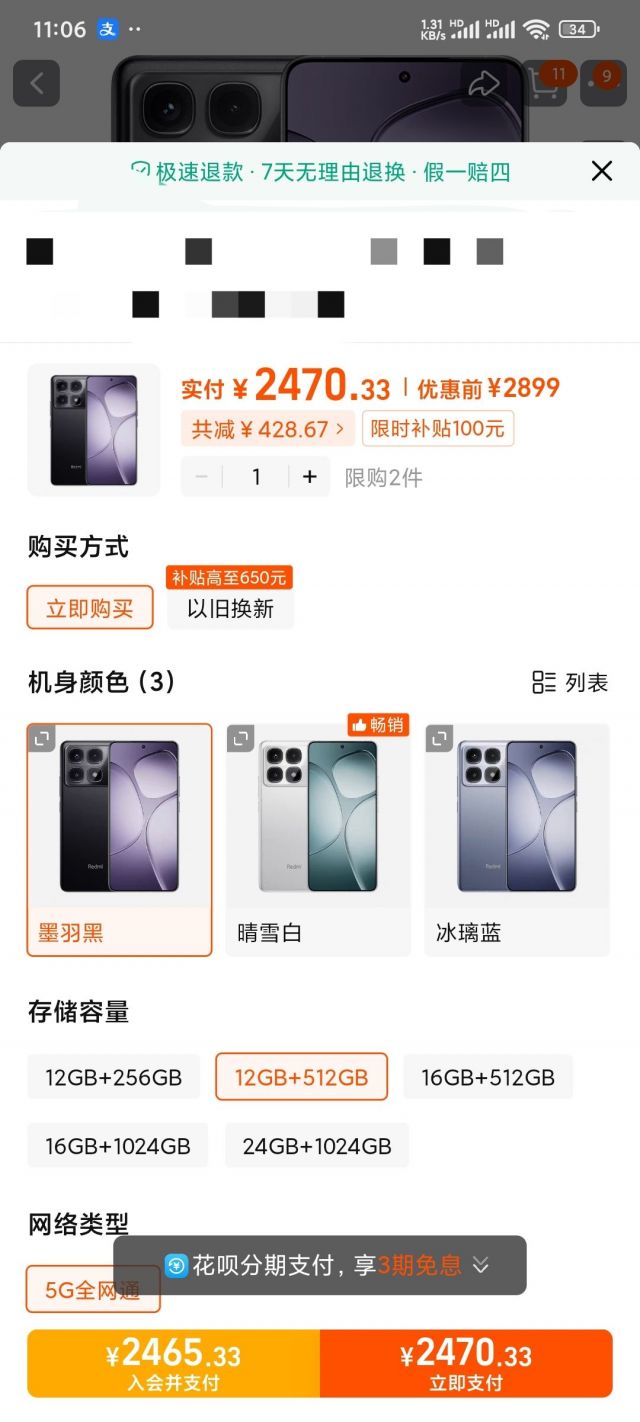640x1422 pixels.
Task: Choose the 以旧换新 trade-in option
Action: tap(230, 609)
